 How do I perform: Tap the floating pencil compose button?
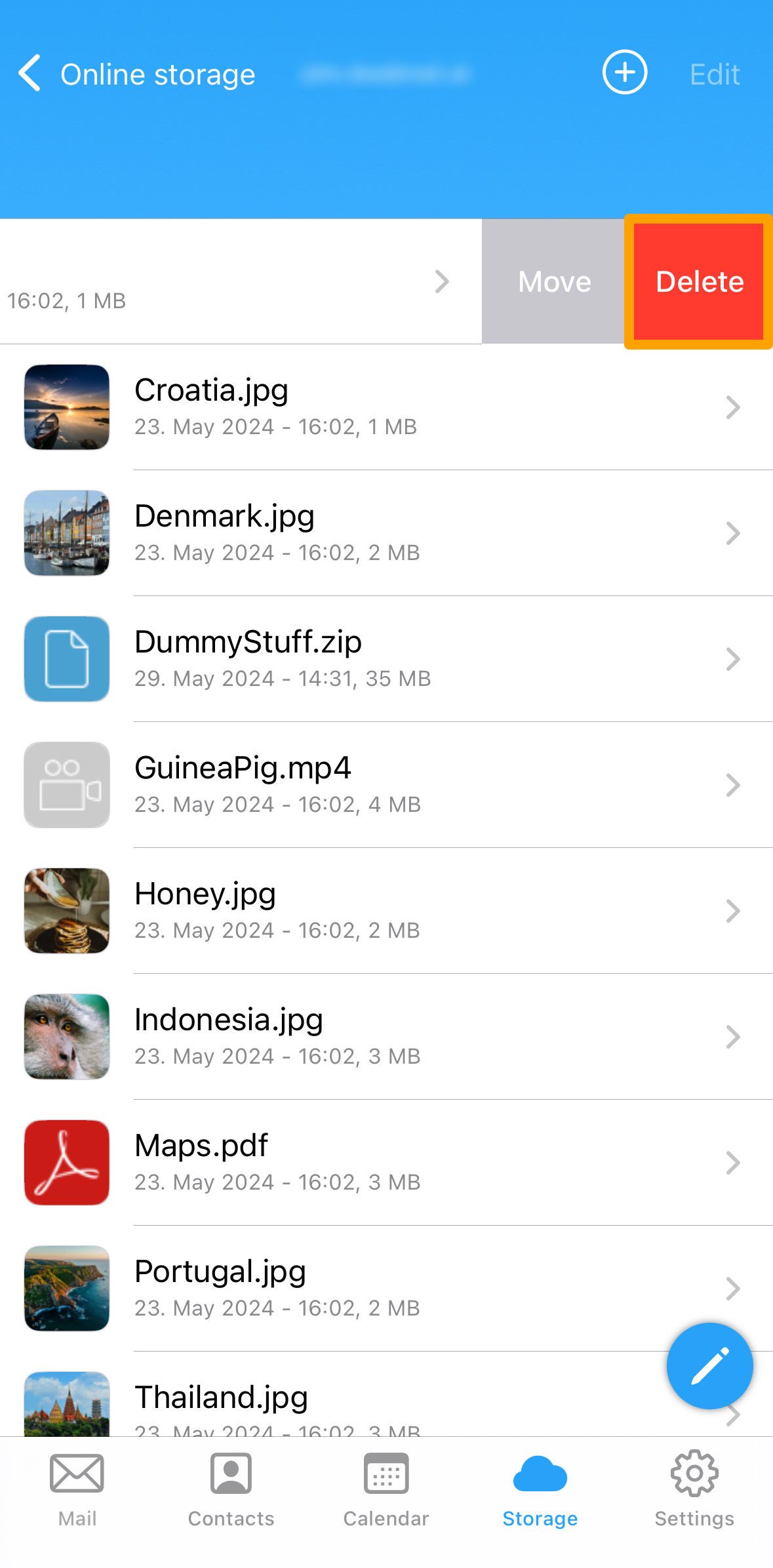coord(709,1366)
